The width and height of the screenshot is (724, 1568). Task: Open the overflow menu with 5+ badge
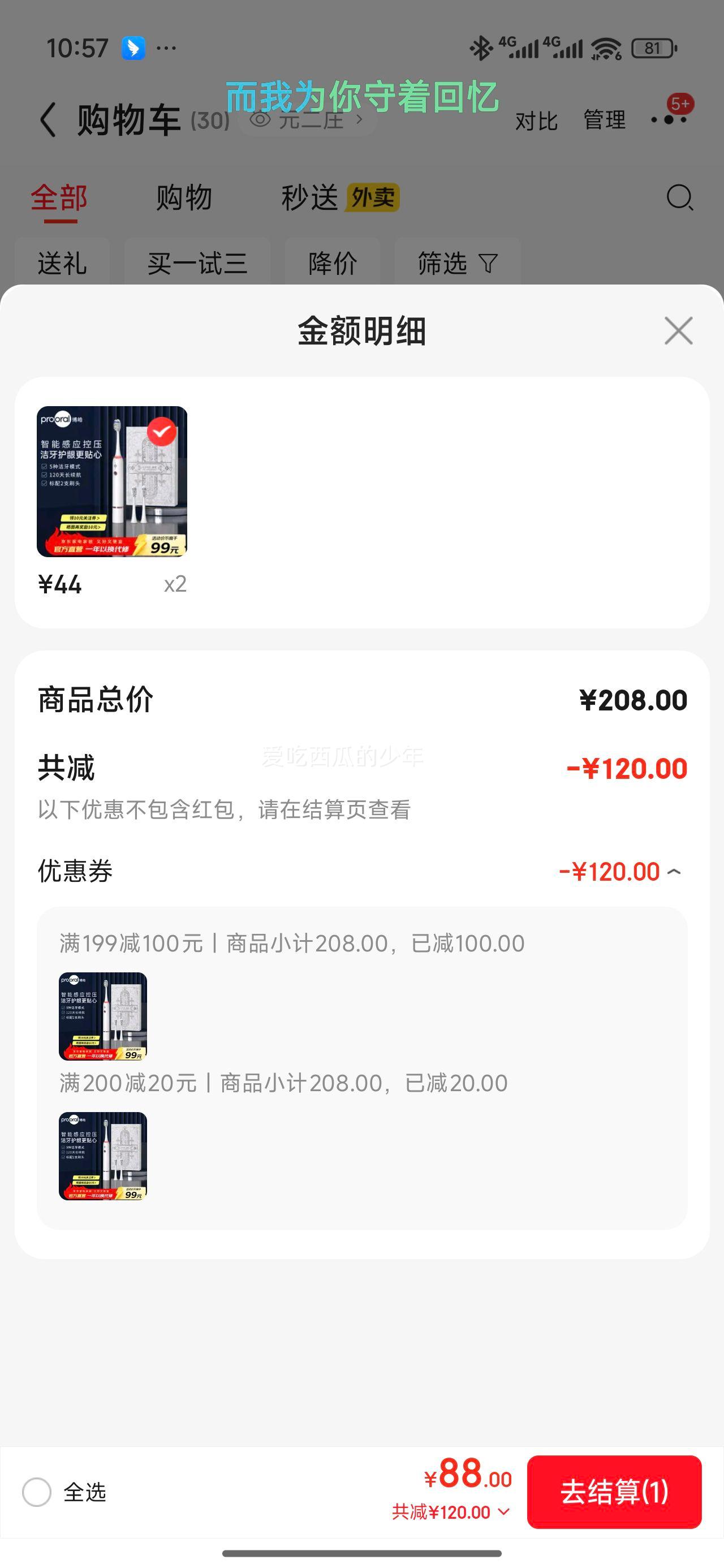pos(669,120)
